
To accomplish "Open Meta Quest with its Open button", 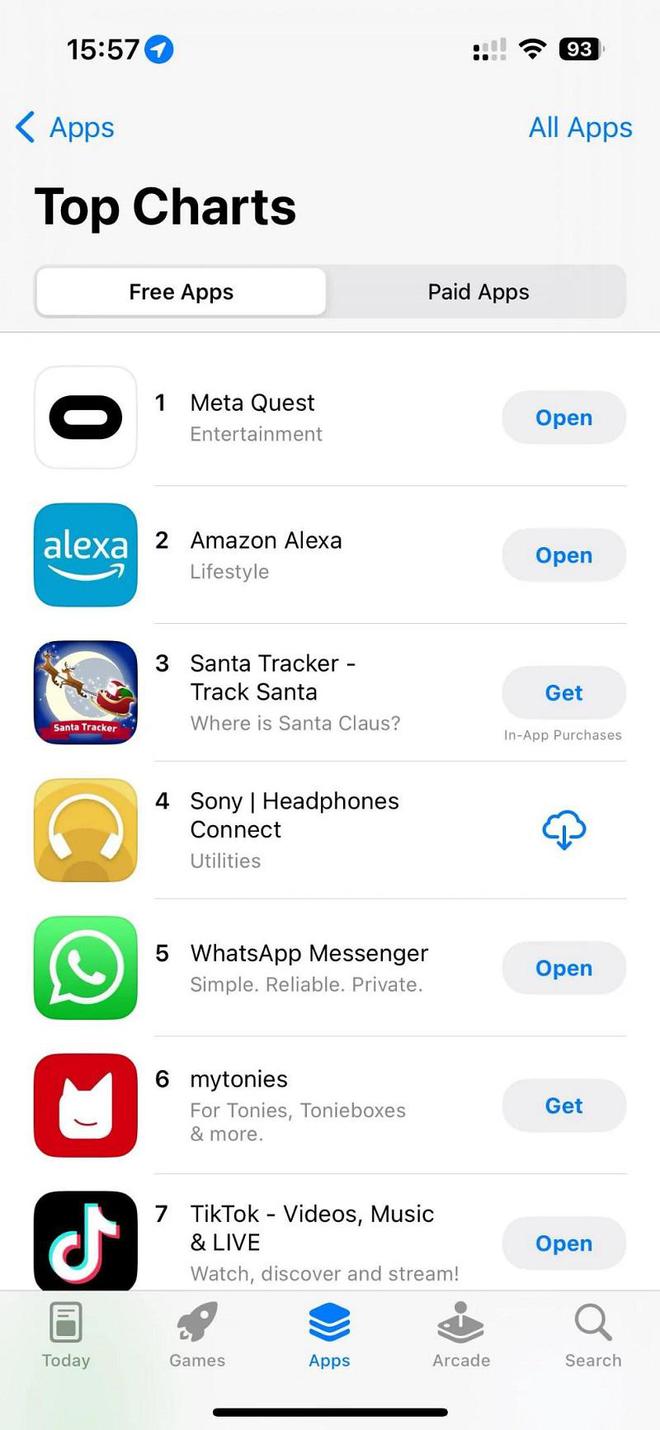I will click(x=564, y=418).
